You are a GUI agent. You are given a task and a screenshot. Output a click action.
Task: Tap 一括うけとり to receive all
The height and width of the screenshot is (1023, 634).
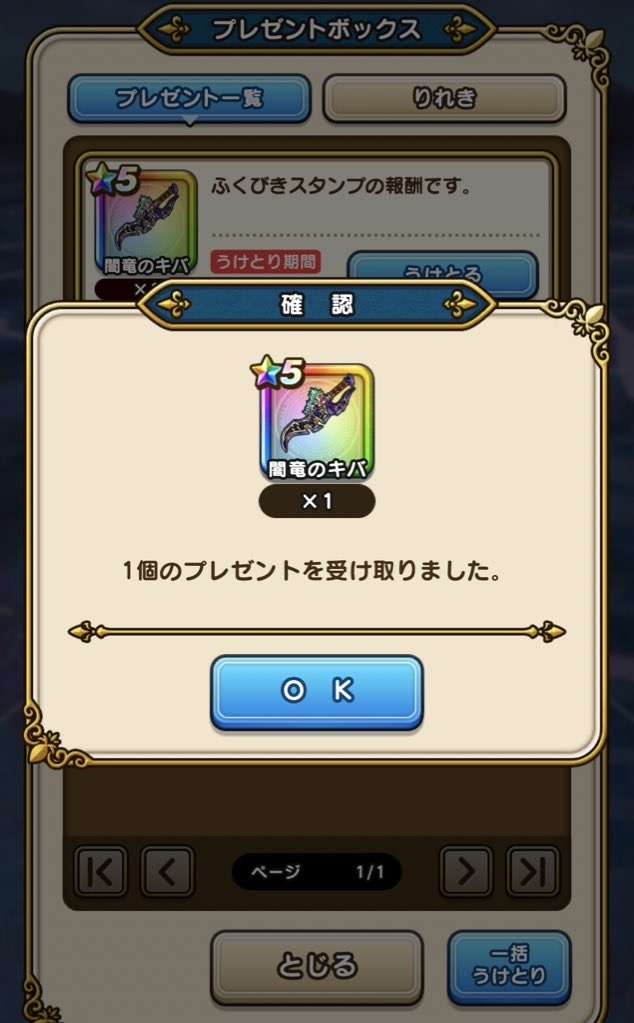508,966
